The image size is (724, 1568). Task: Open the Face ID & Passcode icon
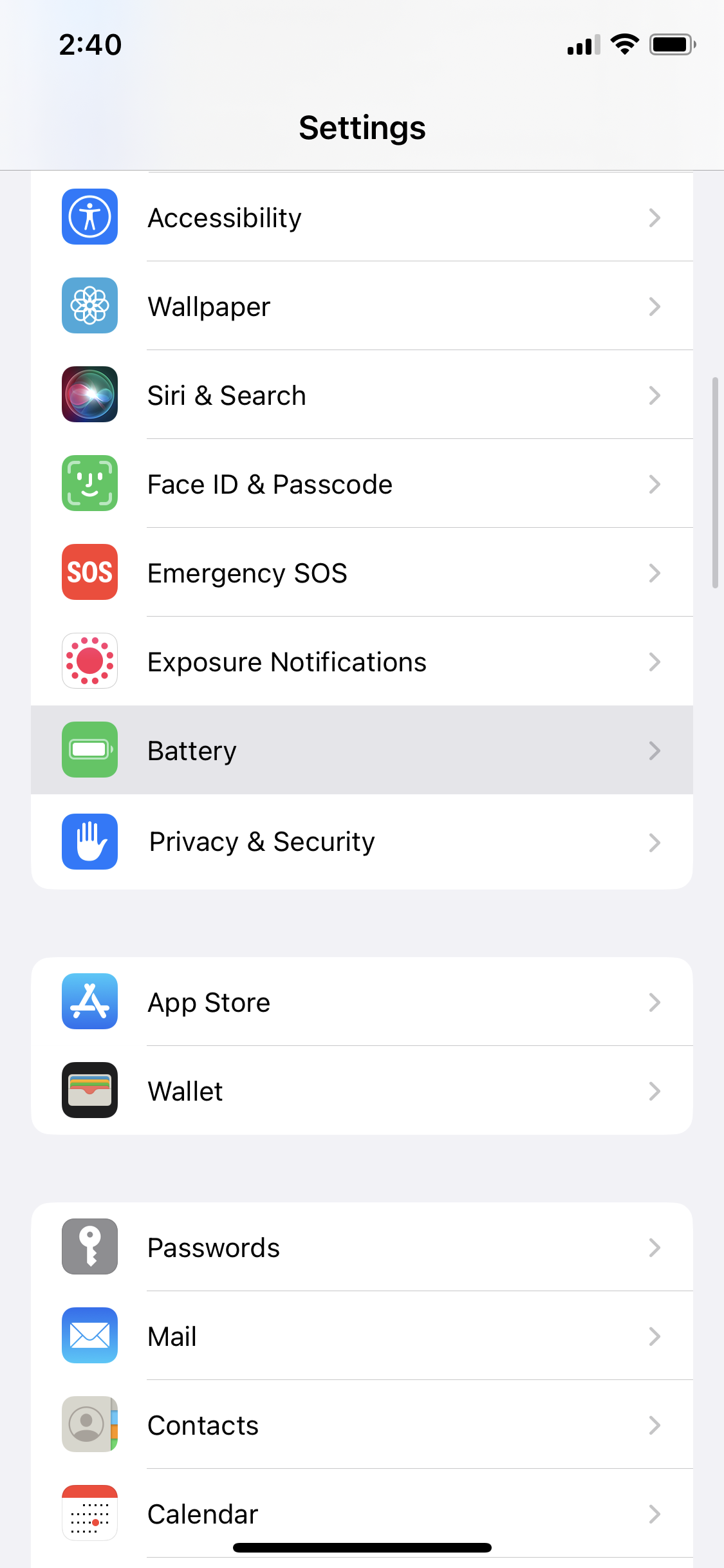point(89,483)
